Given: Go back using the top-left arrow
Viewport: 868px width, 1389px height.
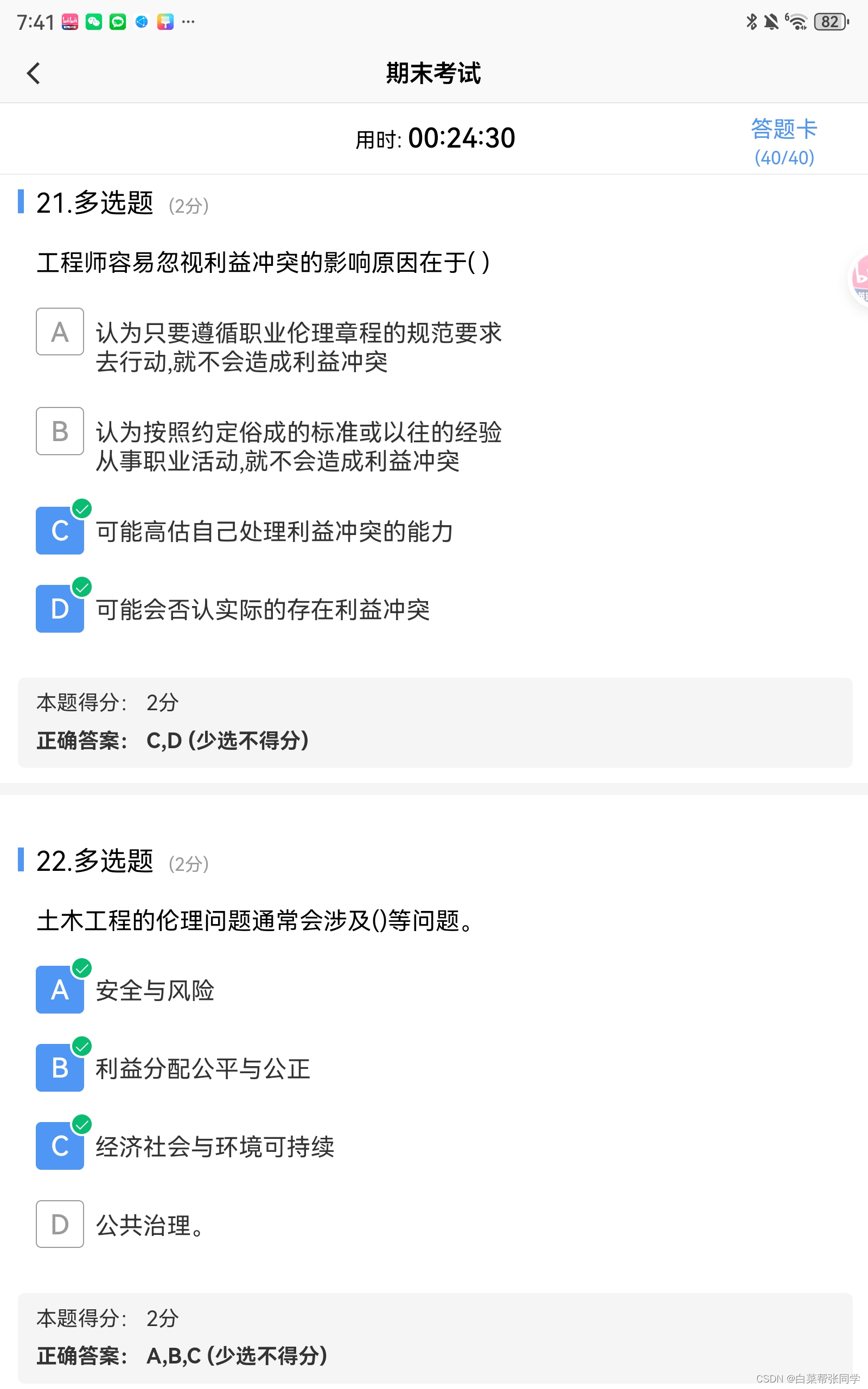Looking at the screenshot, I should [34, 73].
